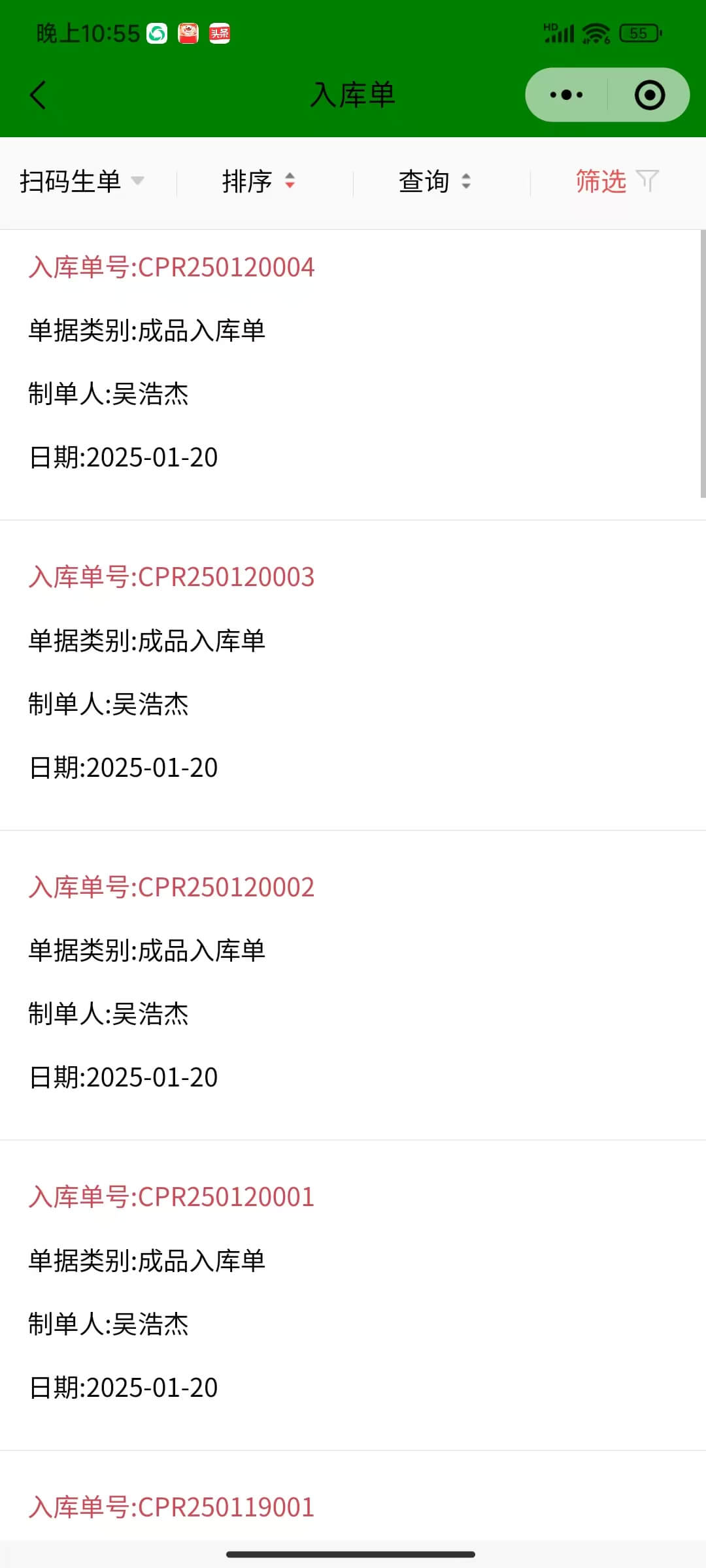Expand the 扫码生单 dropdown
The width and height of the screenshot is (706, 1568).
tap(82, 181)
